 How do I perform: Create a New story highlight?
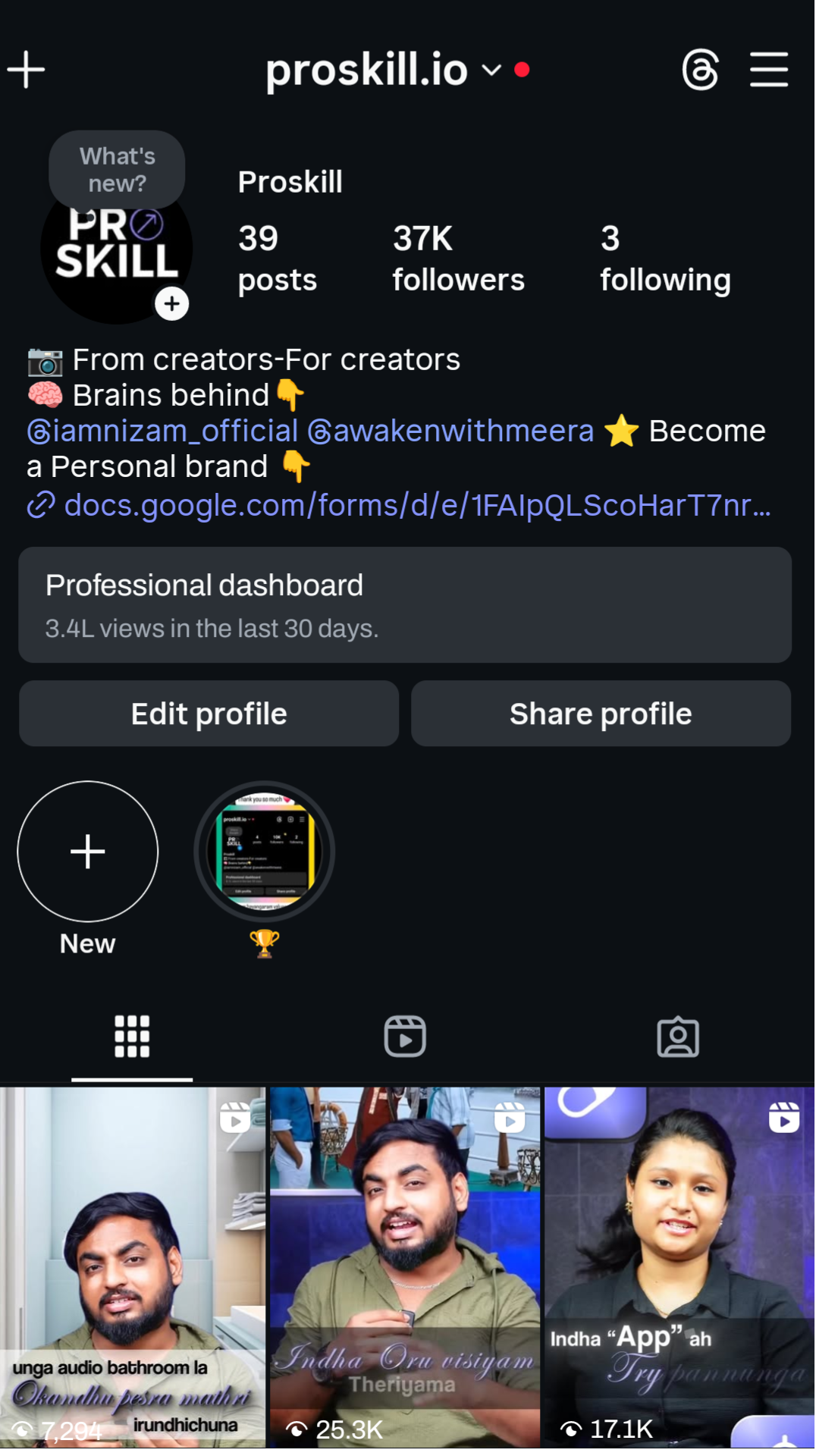[88, 852]
